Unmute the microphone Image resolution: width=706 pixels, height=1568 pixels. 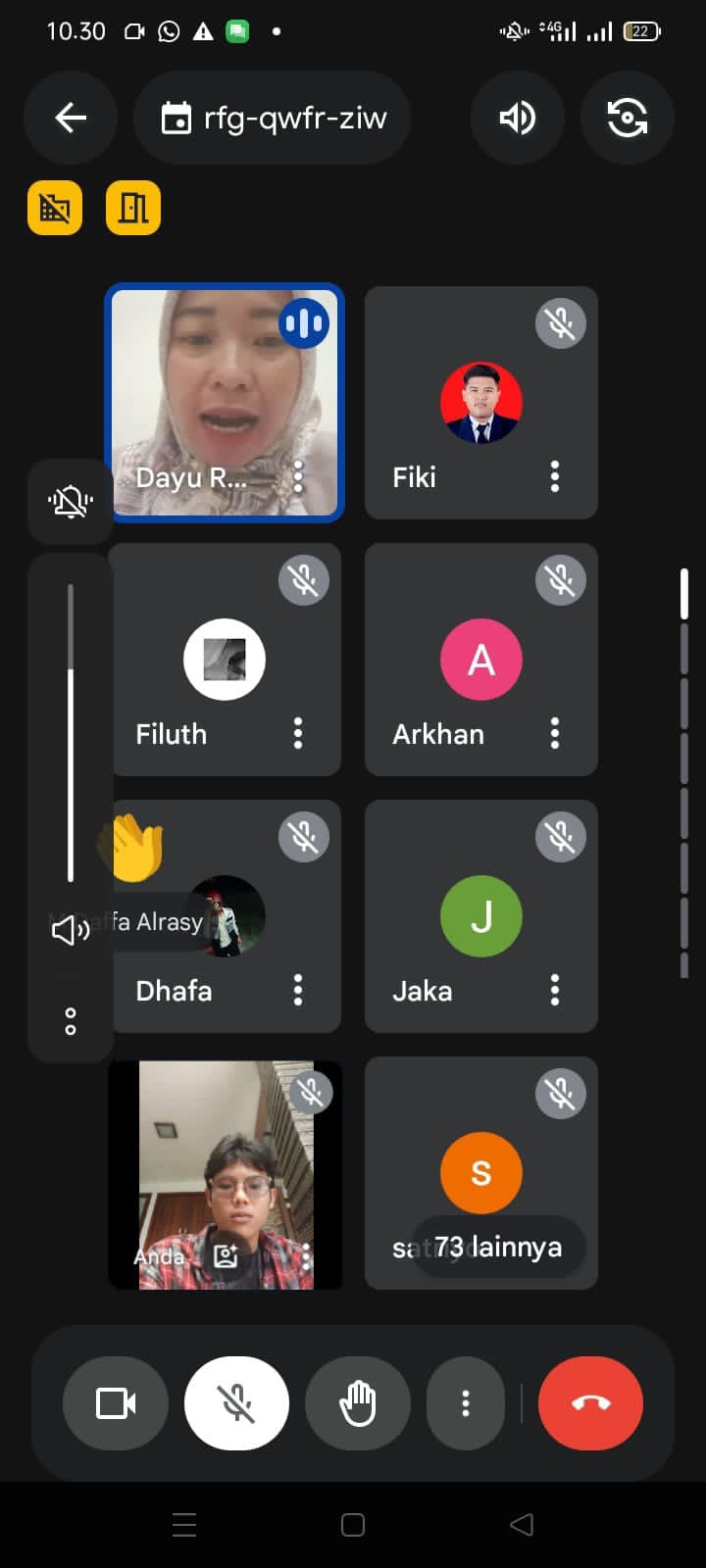(x=236, y=1403)
